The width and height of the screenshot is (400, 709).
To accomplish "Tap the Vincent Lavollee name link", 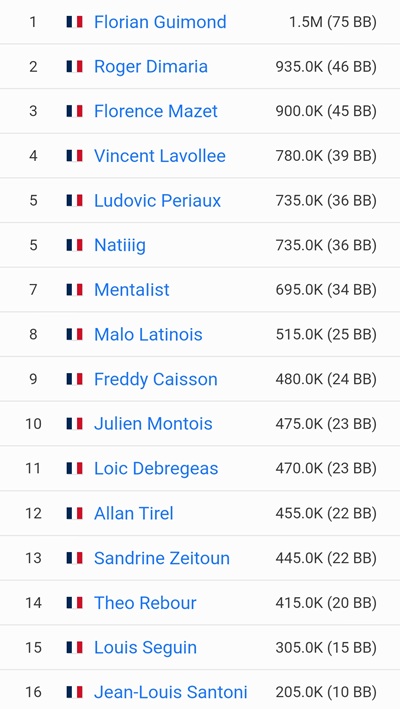I will (160, 156).
